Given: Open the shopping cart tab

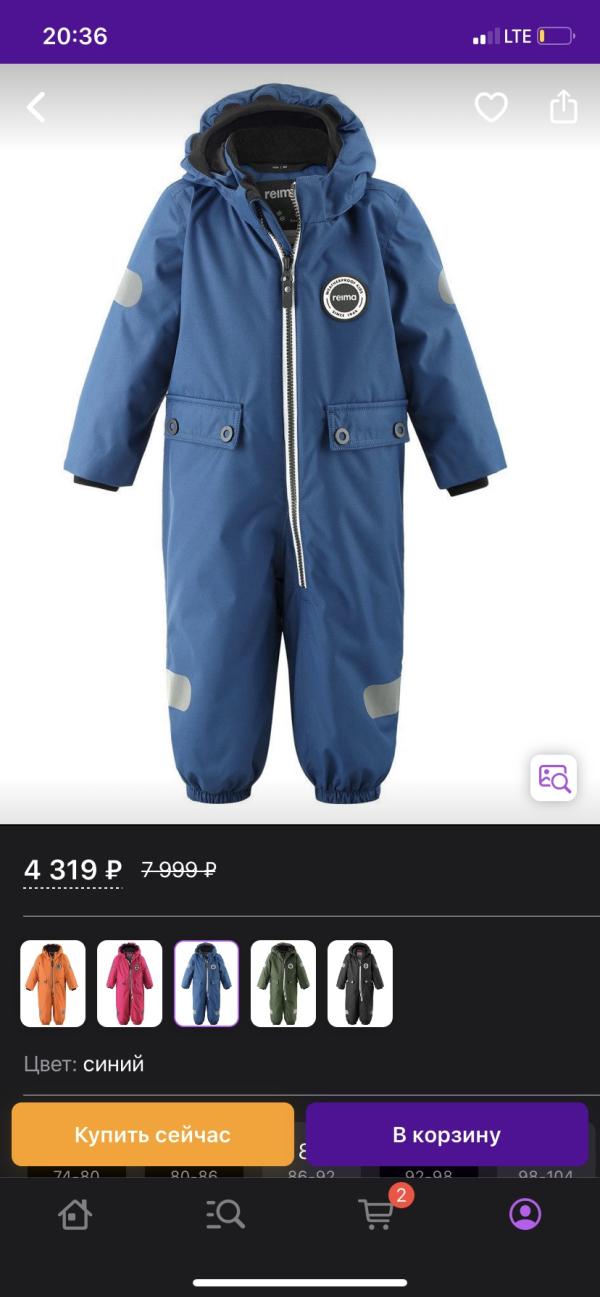Looking at the screenshot, I should point(377,1214).
